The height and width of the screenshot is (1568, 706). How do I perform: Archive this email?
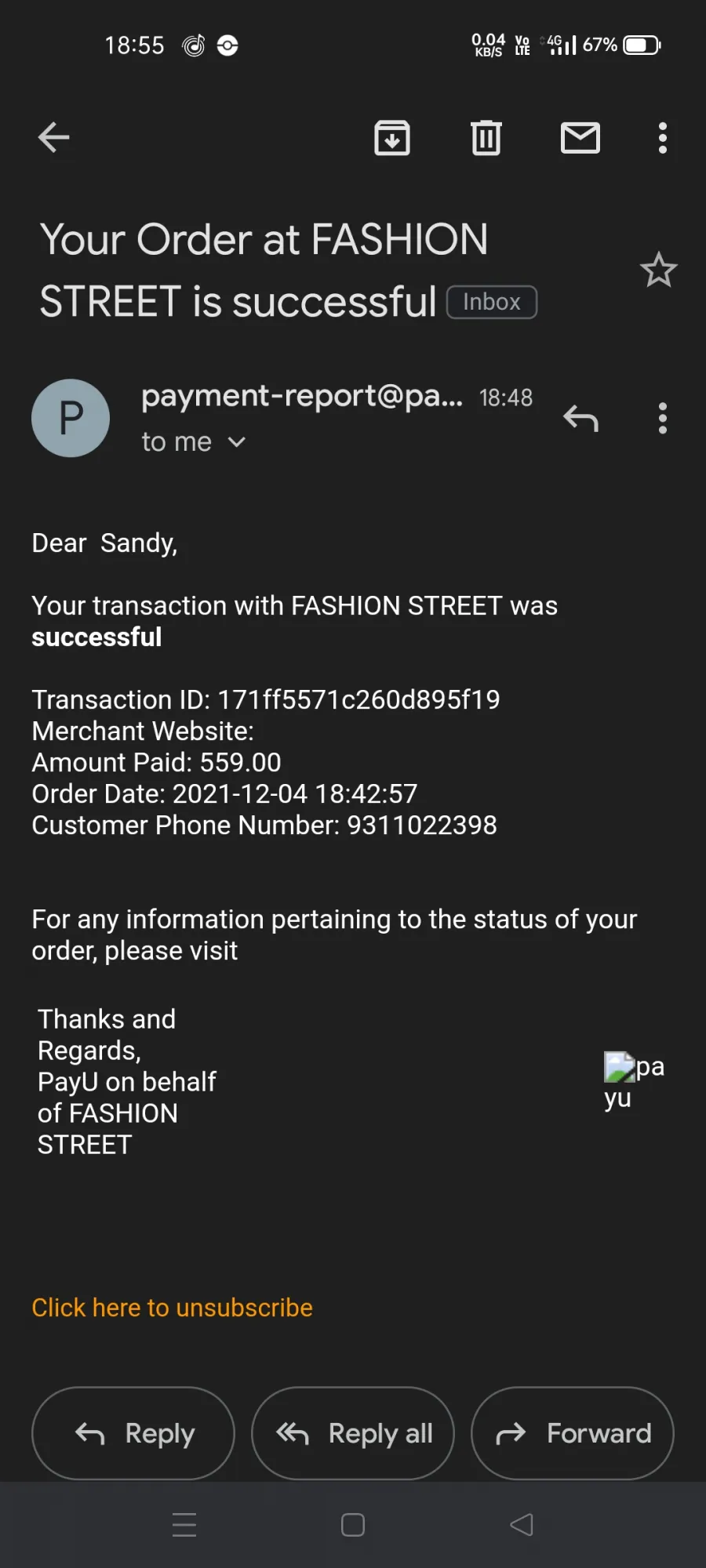392,138
